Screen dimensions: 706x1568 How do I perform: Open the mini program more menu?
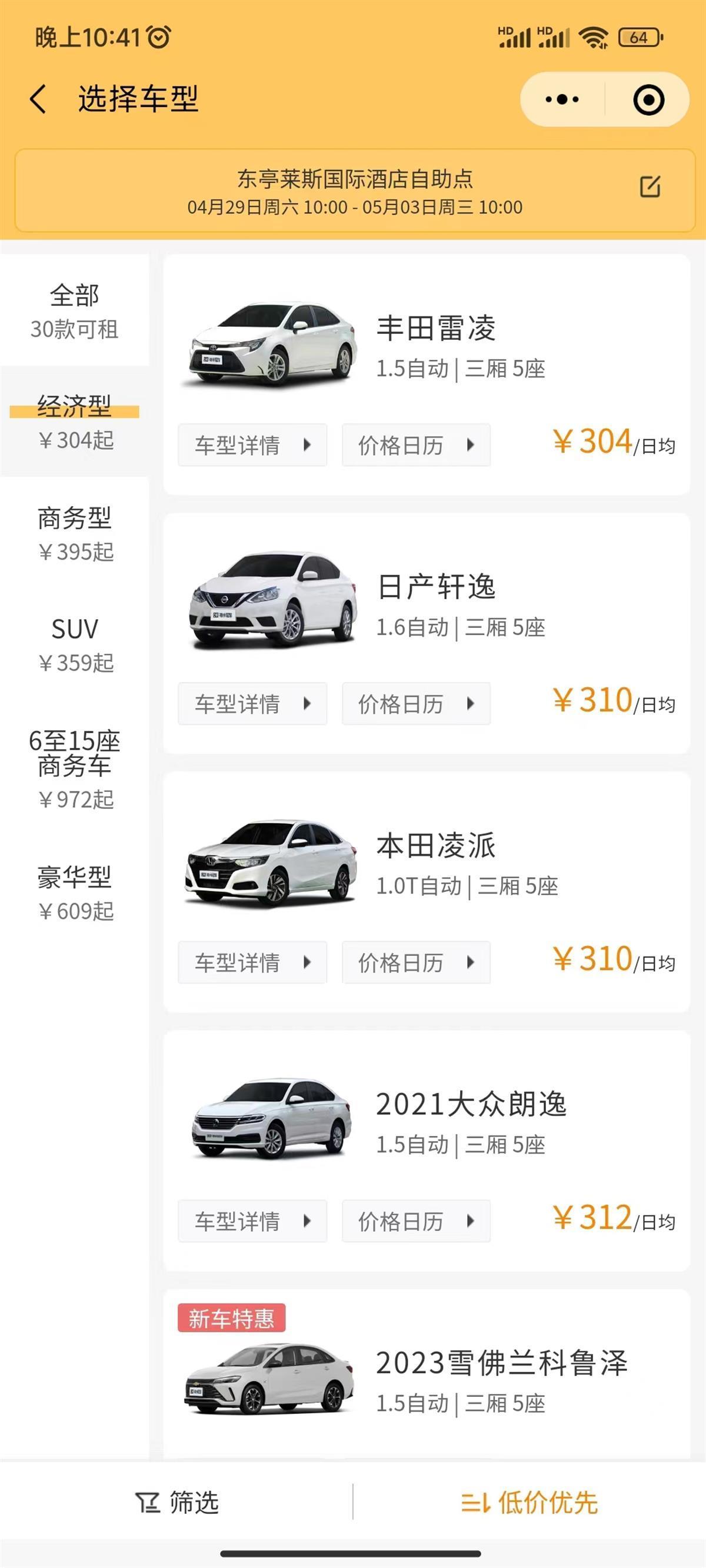(562, 99)
